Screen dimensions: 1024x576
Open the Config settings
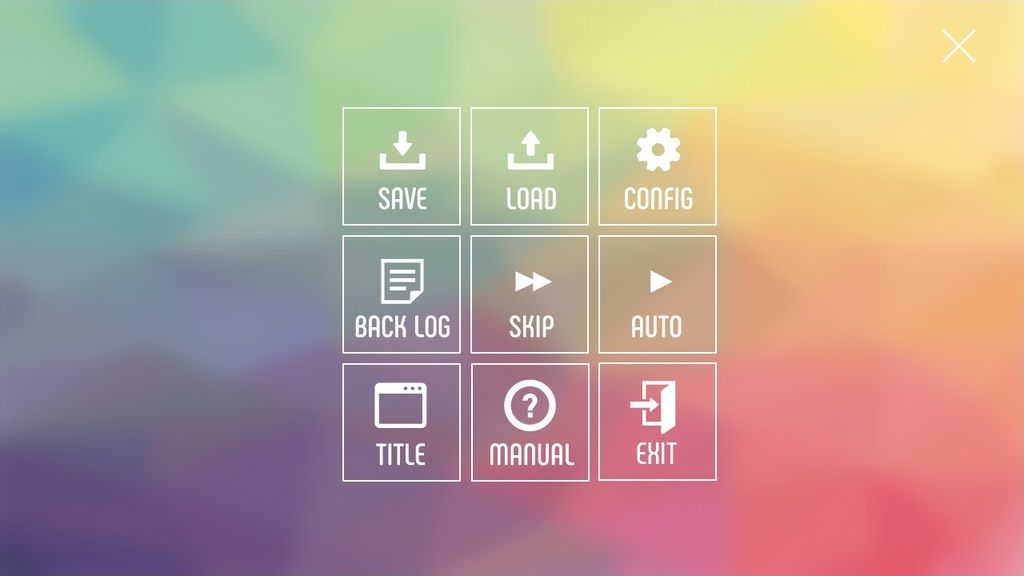[657, 166]
